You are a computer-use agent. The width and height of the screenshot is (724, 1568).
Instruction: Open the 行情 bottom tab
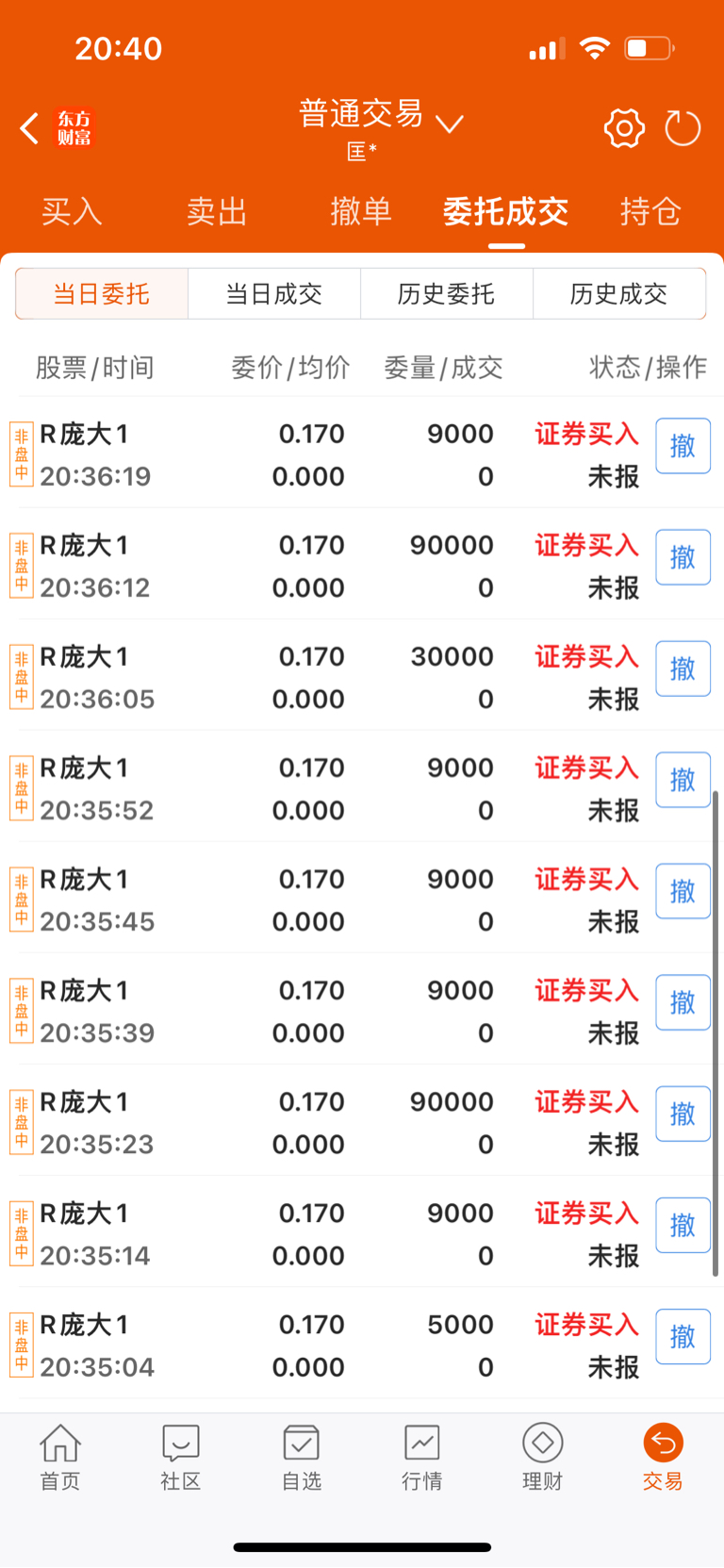tap(421, 1457)
